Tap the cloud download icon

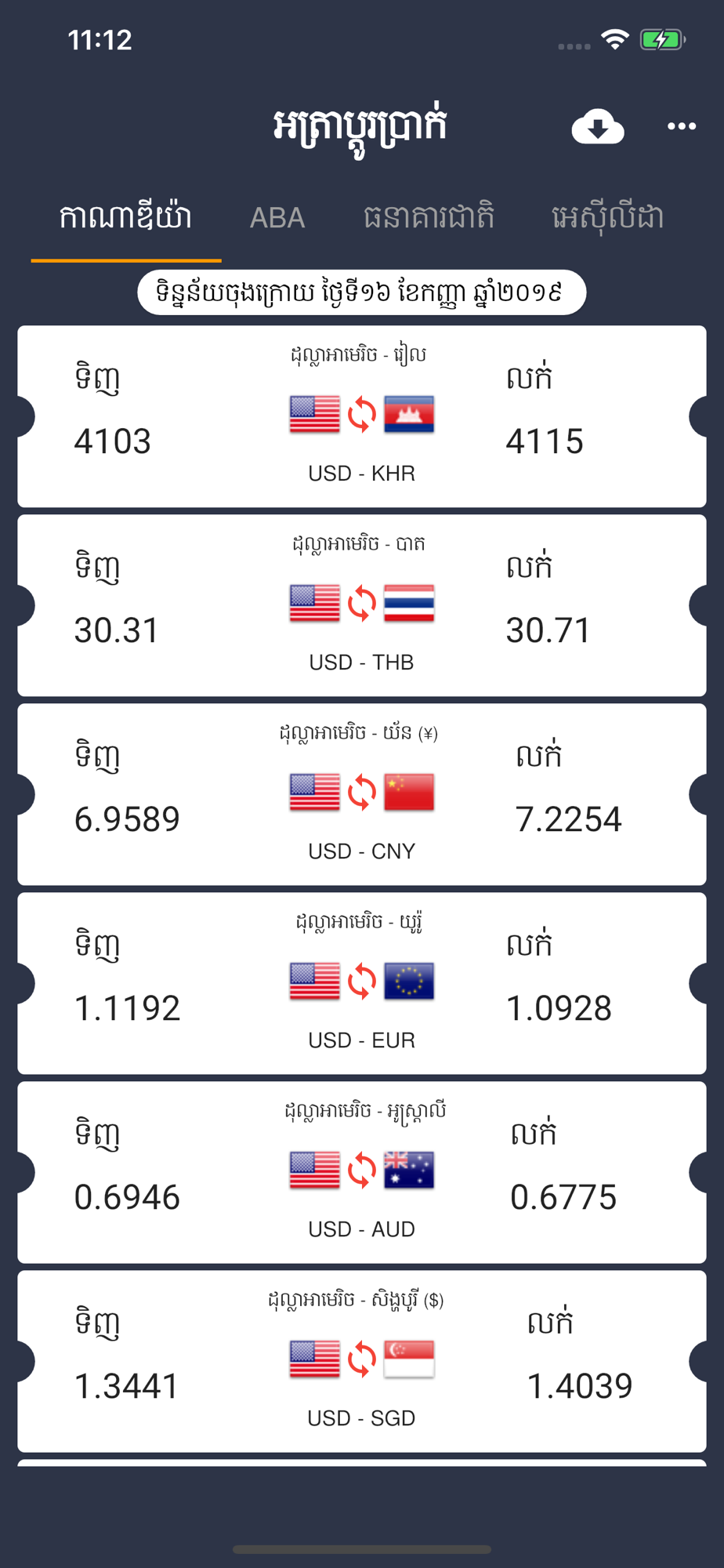598,126
